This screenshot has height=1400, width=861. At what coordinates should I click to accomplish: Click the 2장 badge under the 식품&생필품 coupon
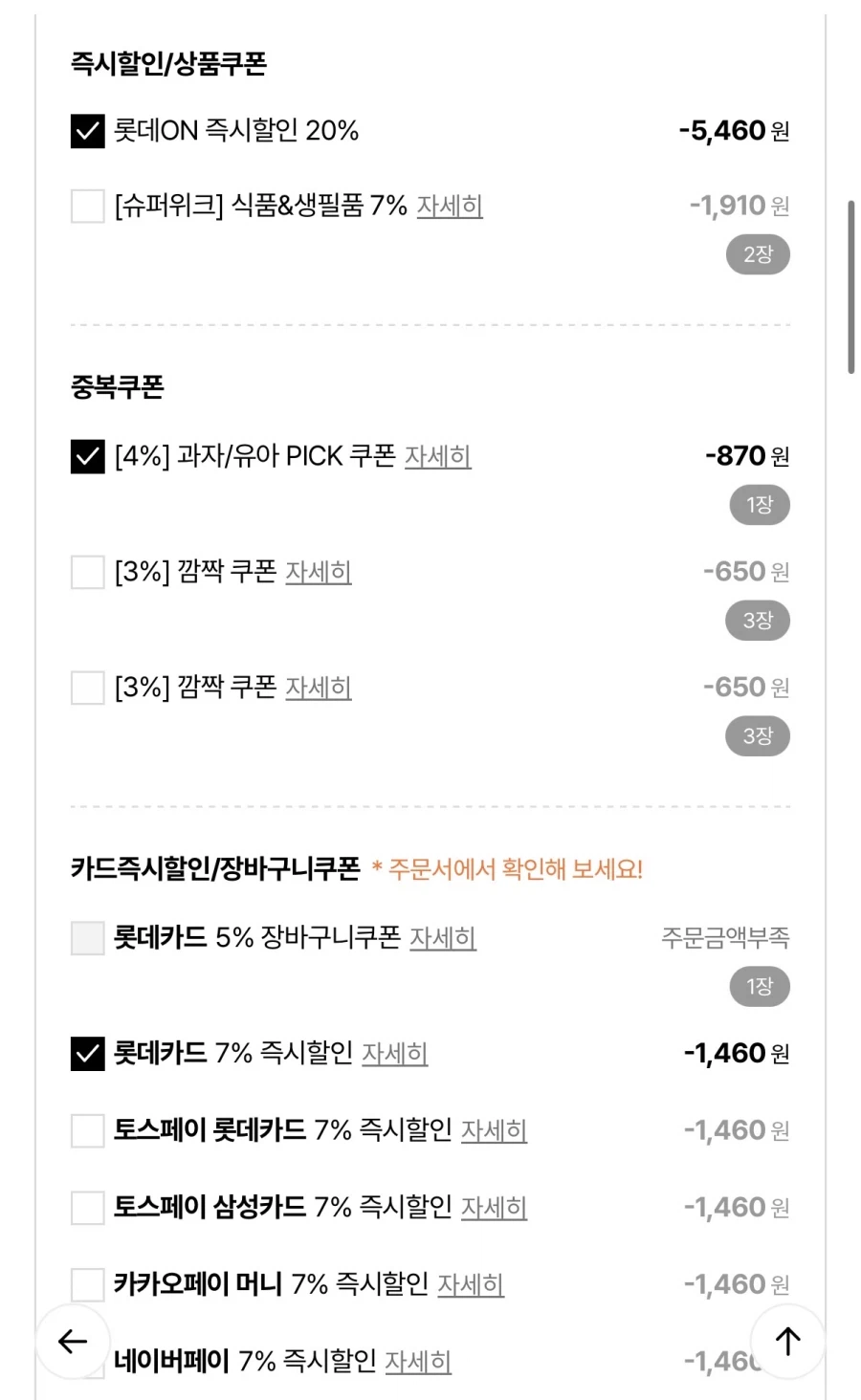(757, 254)
